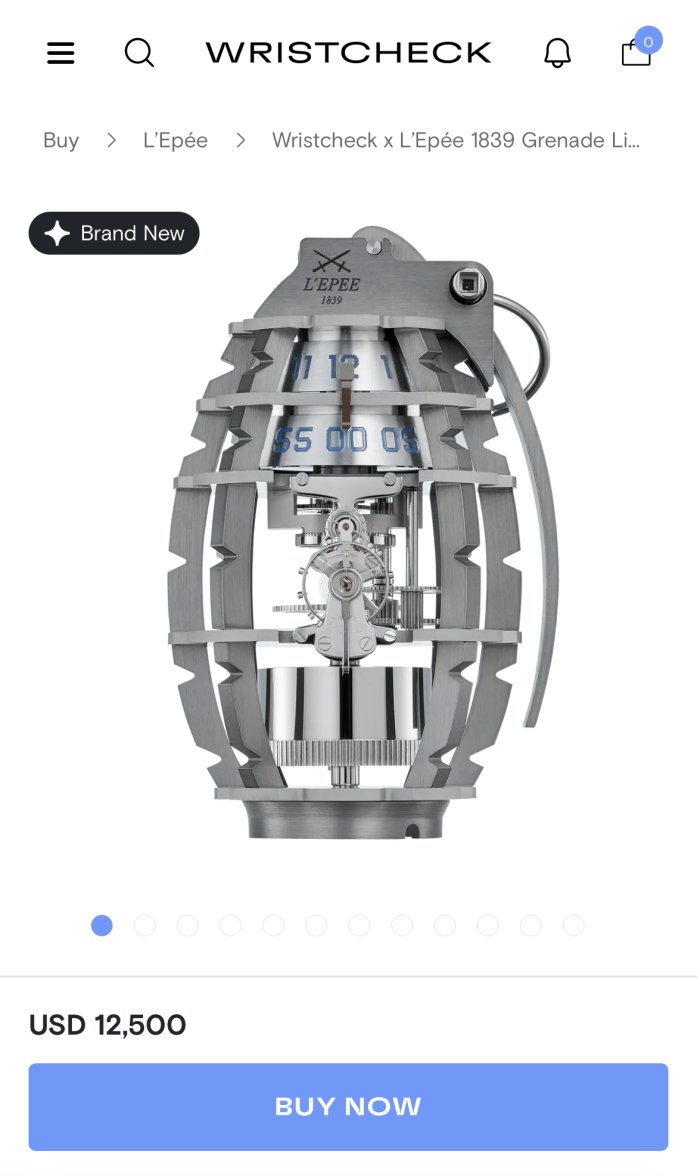Open the notifications bell
This screenshot has height=1176, width=697.
(x=557, y=52)
